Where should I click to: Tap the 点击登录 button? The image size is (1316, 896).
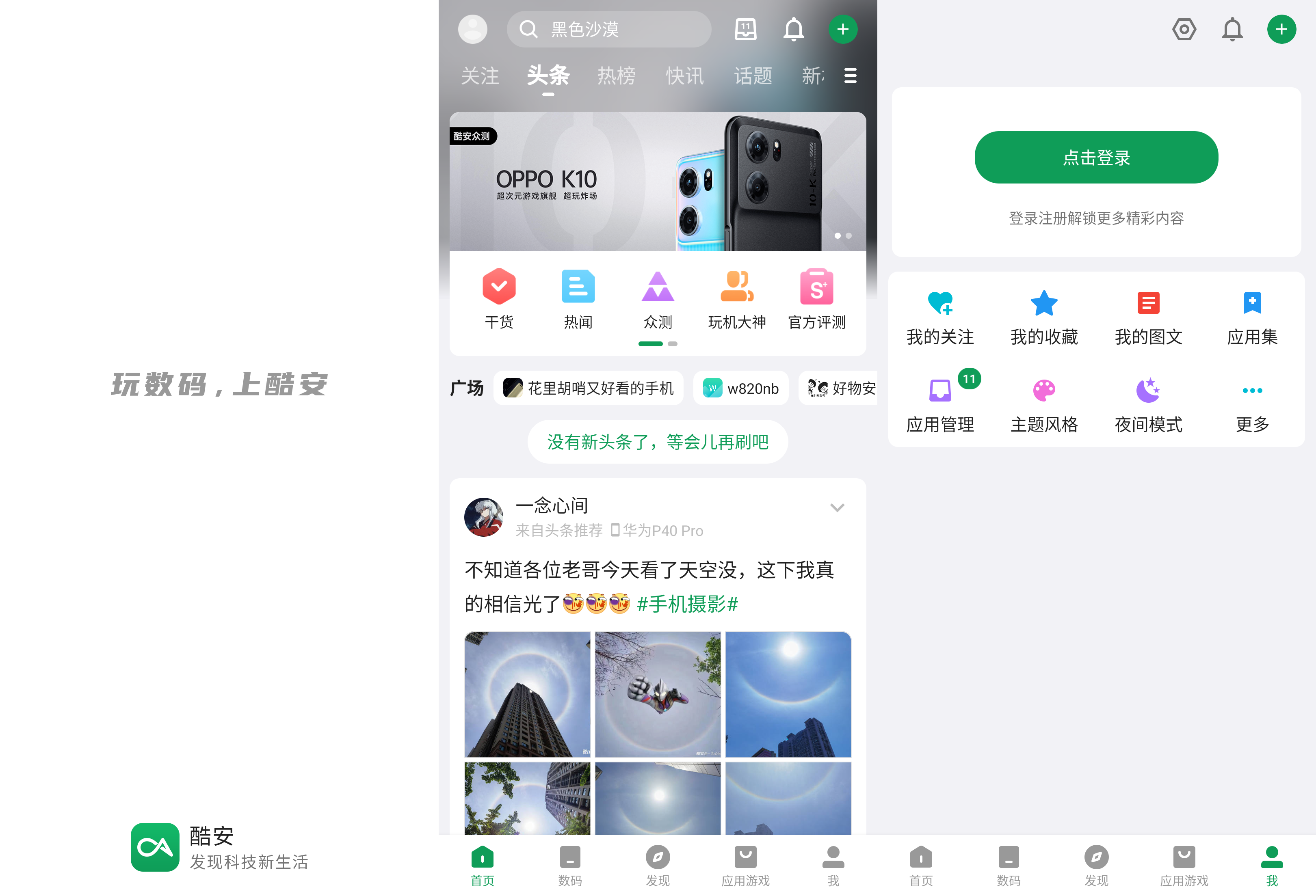[1096, 158]
